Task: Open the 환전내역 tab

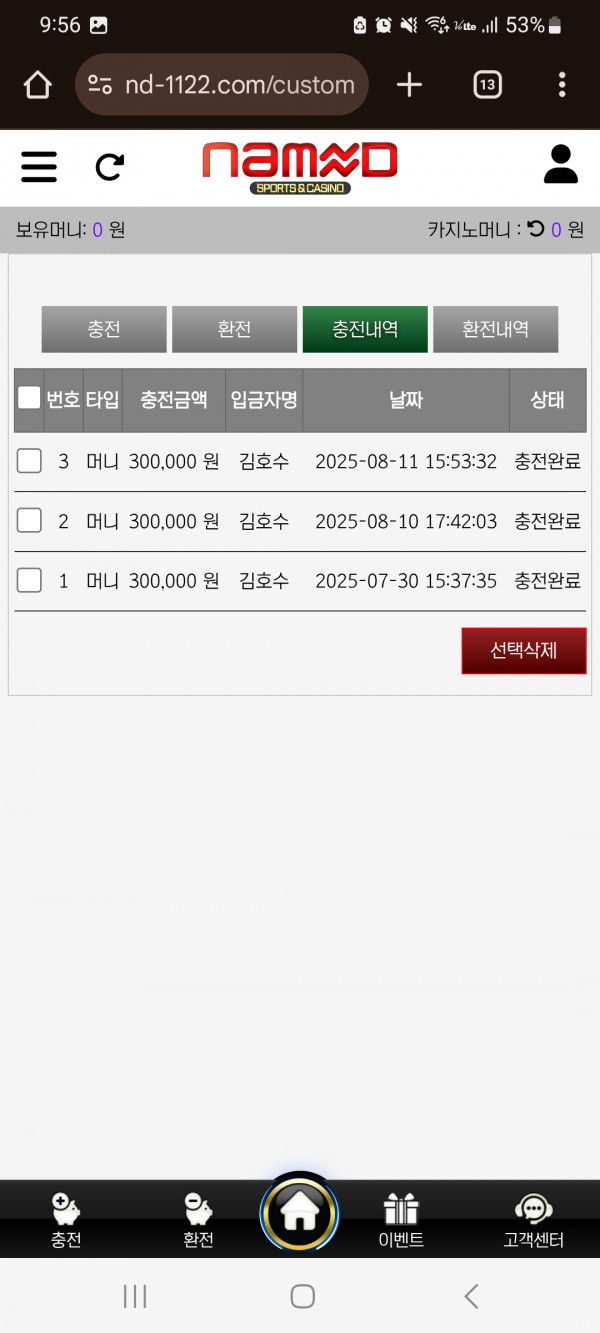Action: [495, 329]
